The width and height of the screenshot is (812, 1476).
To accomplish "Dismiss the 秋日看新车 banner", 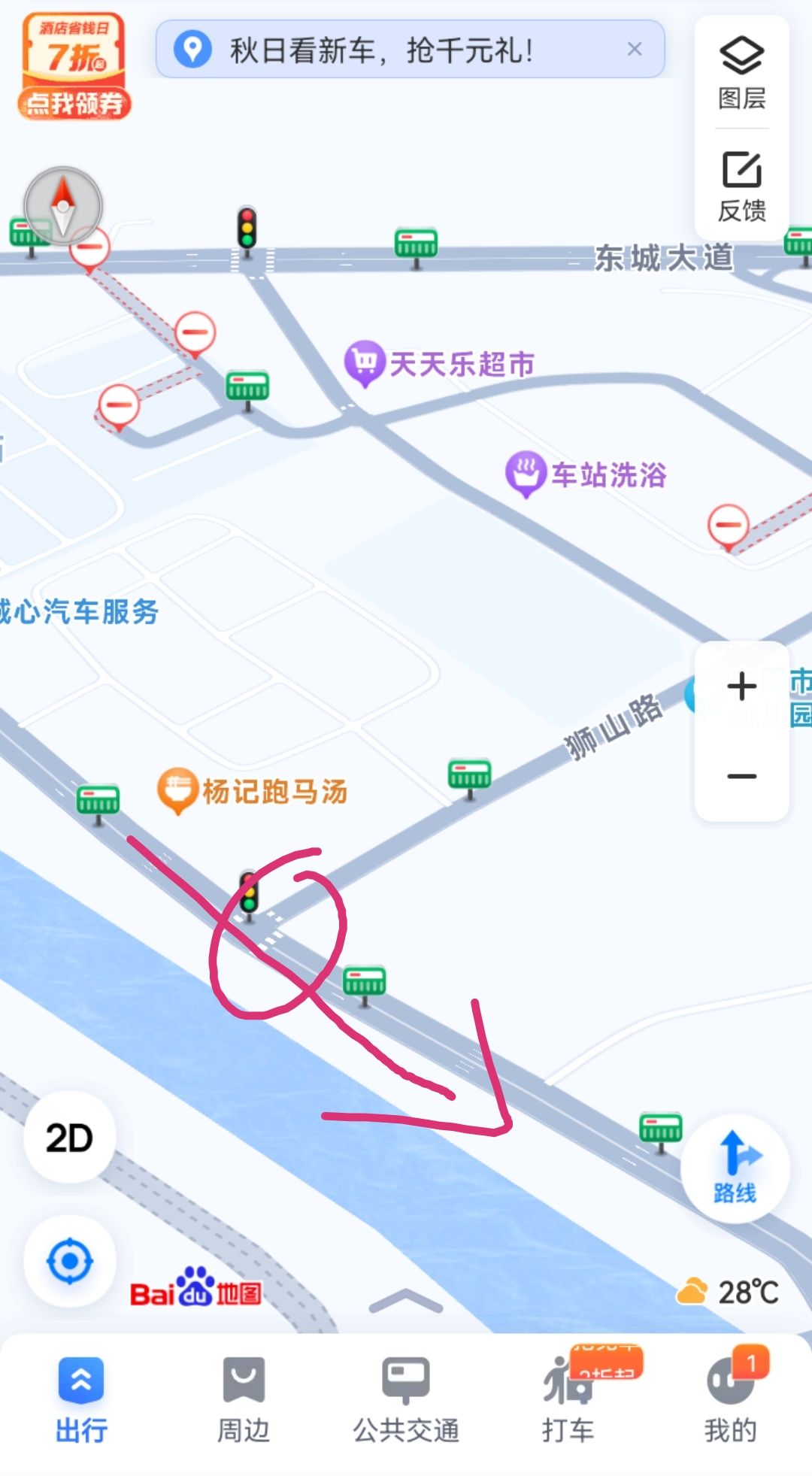I will click(x=635, y=50).
